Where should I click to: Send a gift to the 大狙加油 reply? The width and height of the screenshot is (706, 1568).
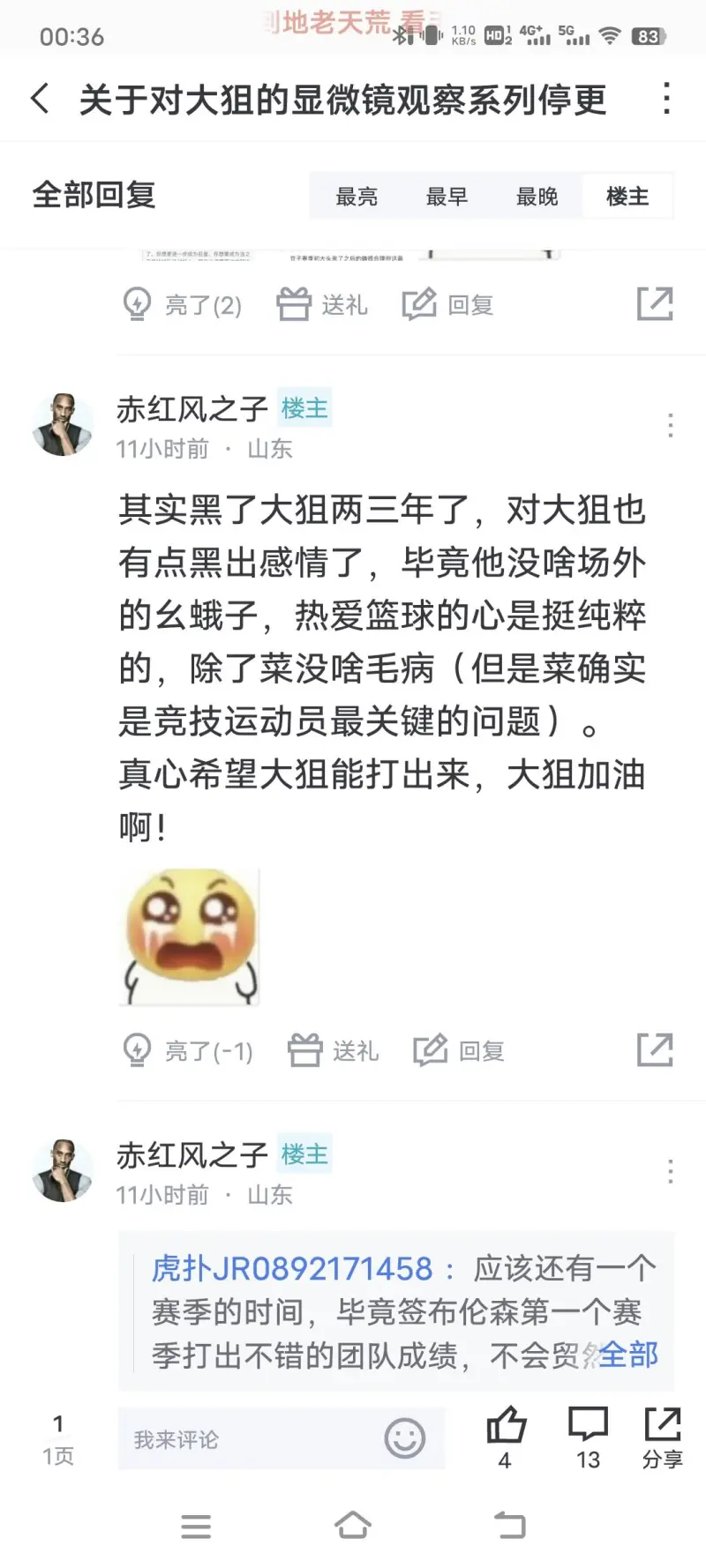[334, 1051]
